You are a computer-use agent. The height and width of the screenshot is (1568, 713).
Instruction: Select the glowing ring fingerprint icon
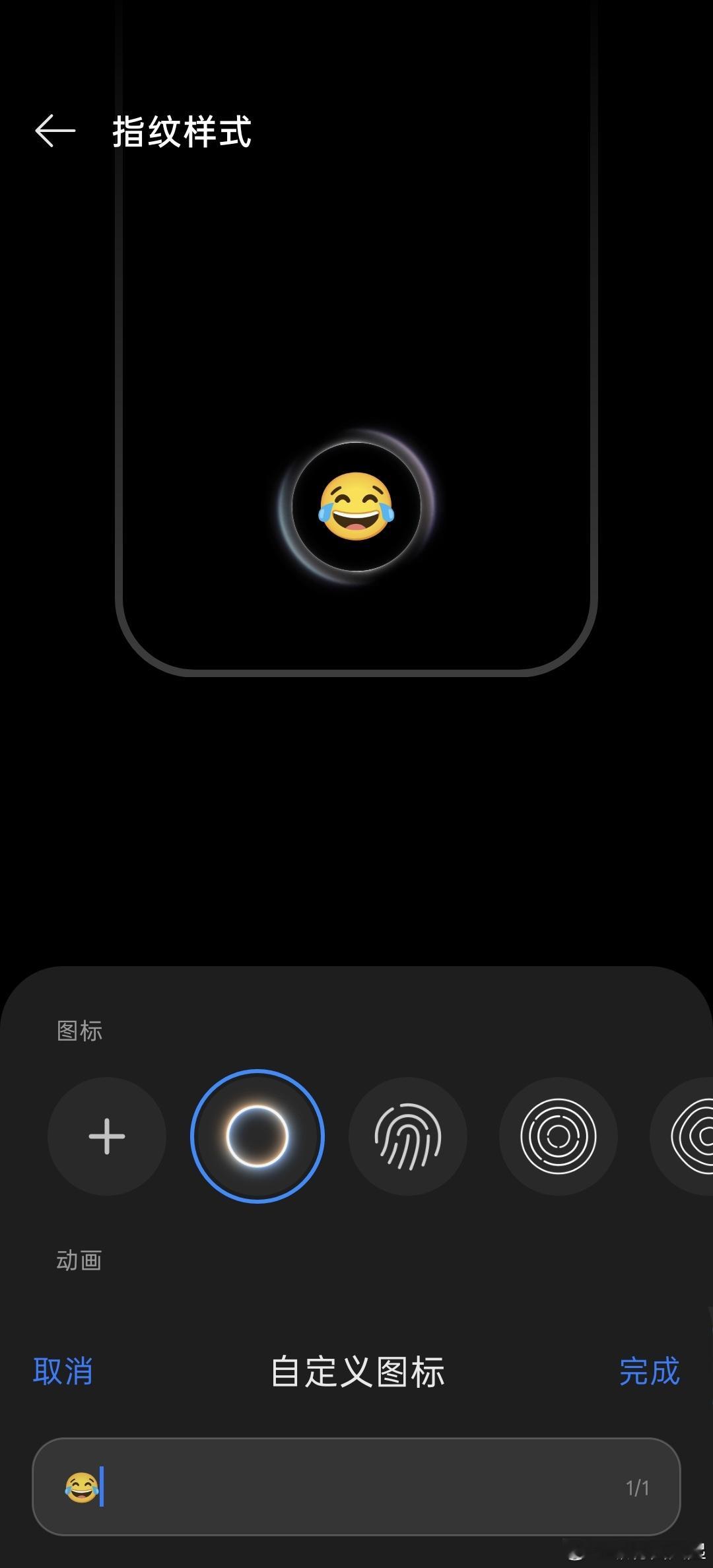257,1136
